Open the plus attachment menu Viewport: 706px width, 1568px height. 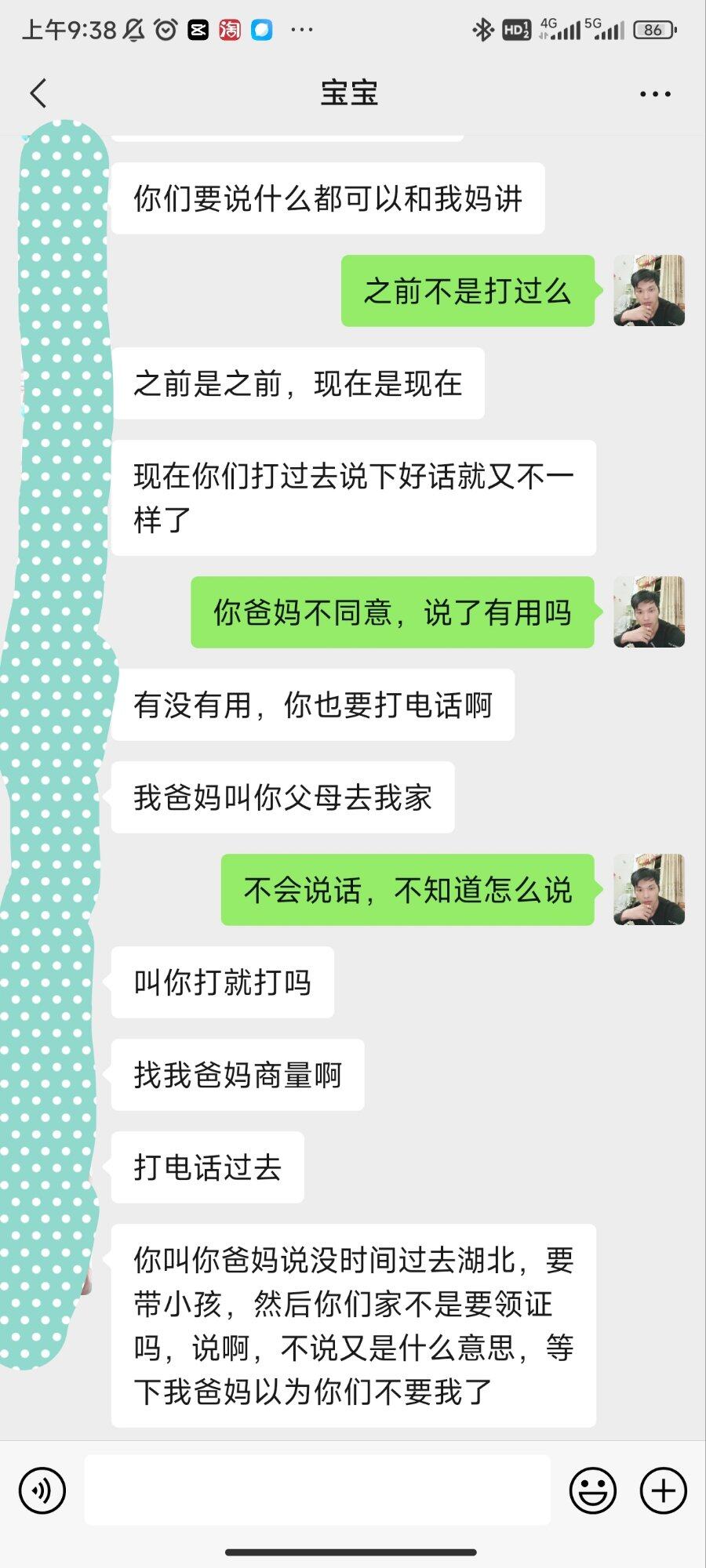[664, 1490]
